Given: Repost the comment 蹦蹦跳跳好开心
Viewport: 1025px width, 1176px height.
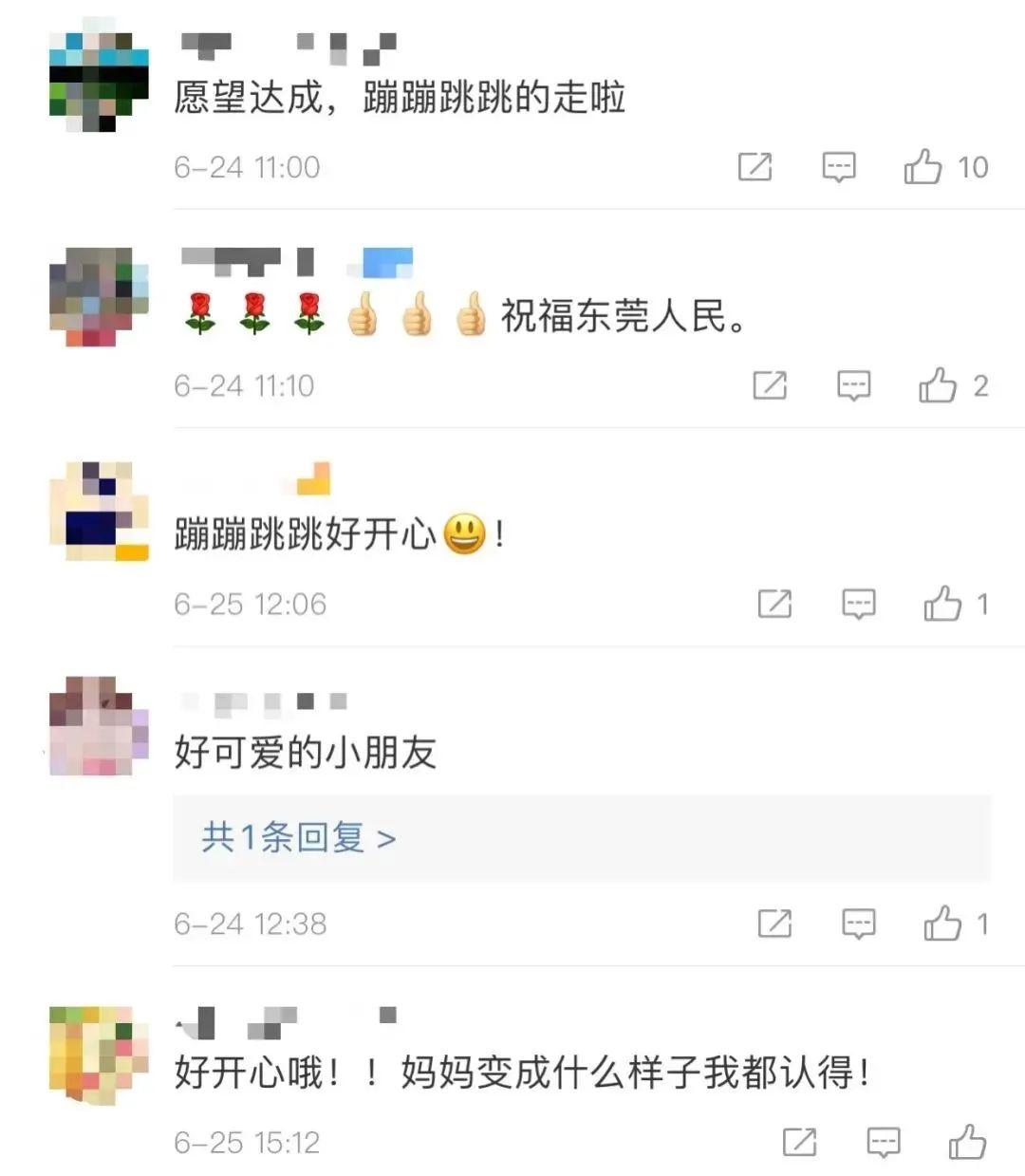Looking at the screenshot, I should (x=774, y=604).
